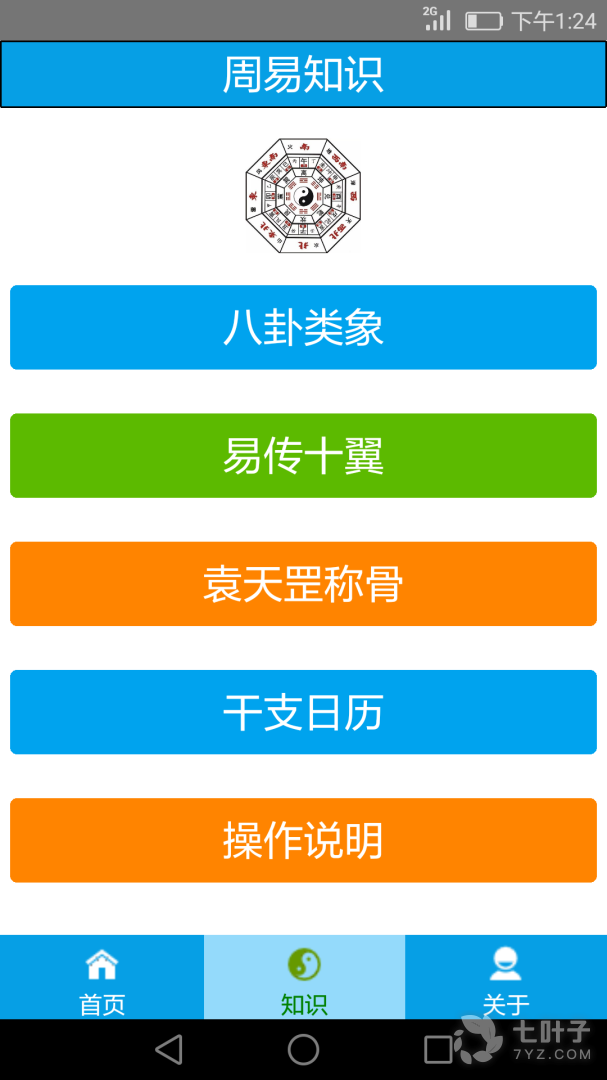Tap the system back button
607x1080 pixels.
tap(169, 1049)
